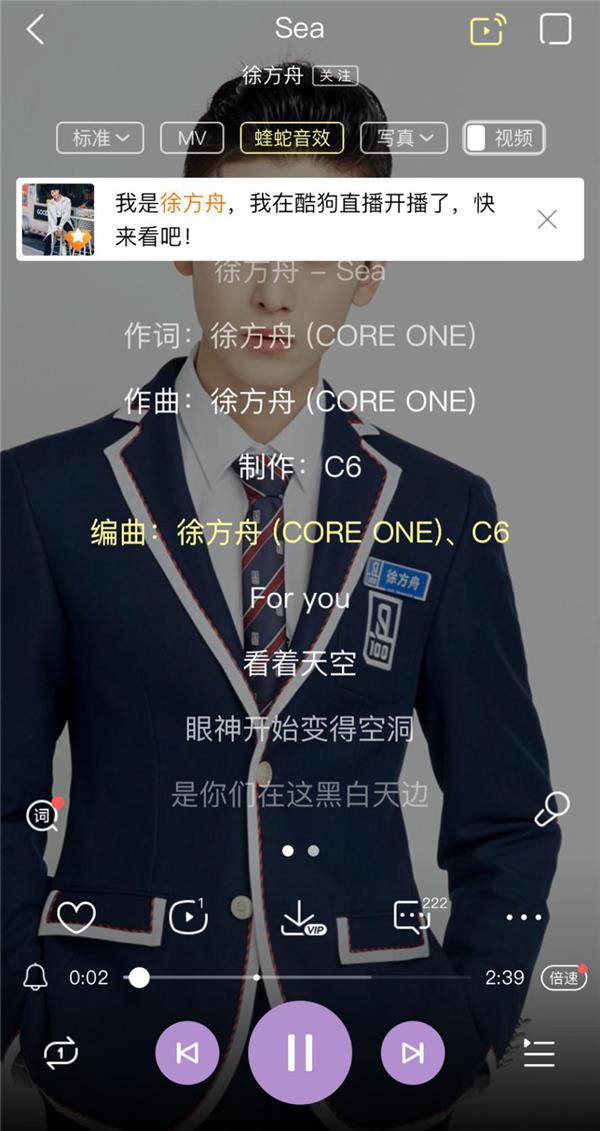The width and height of the screenshot is (600, 1131).
Task: Pause the current song
Action: [300, 1052]
